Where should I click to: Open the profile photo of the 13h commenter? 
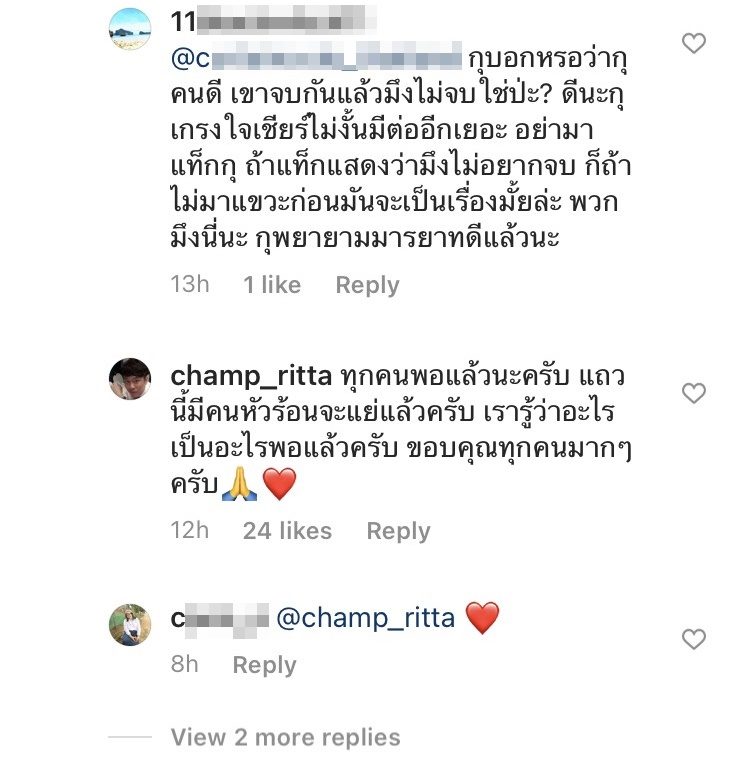[130, 29]
